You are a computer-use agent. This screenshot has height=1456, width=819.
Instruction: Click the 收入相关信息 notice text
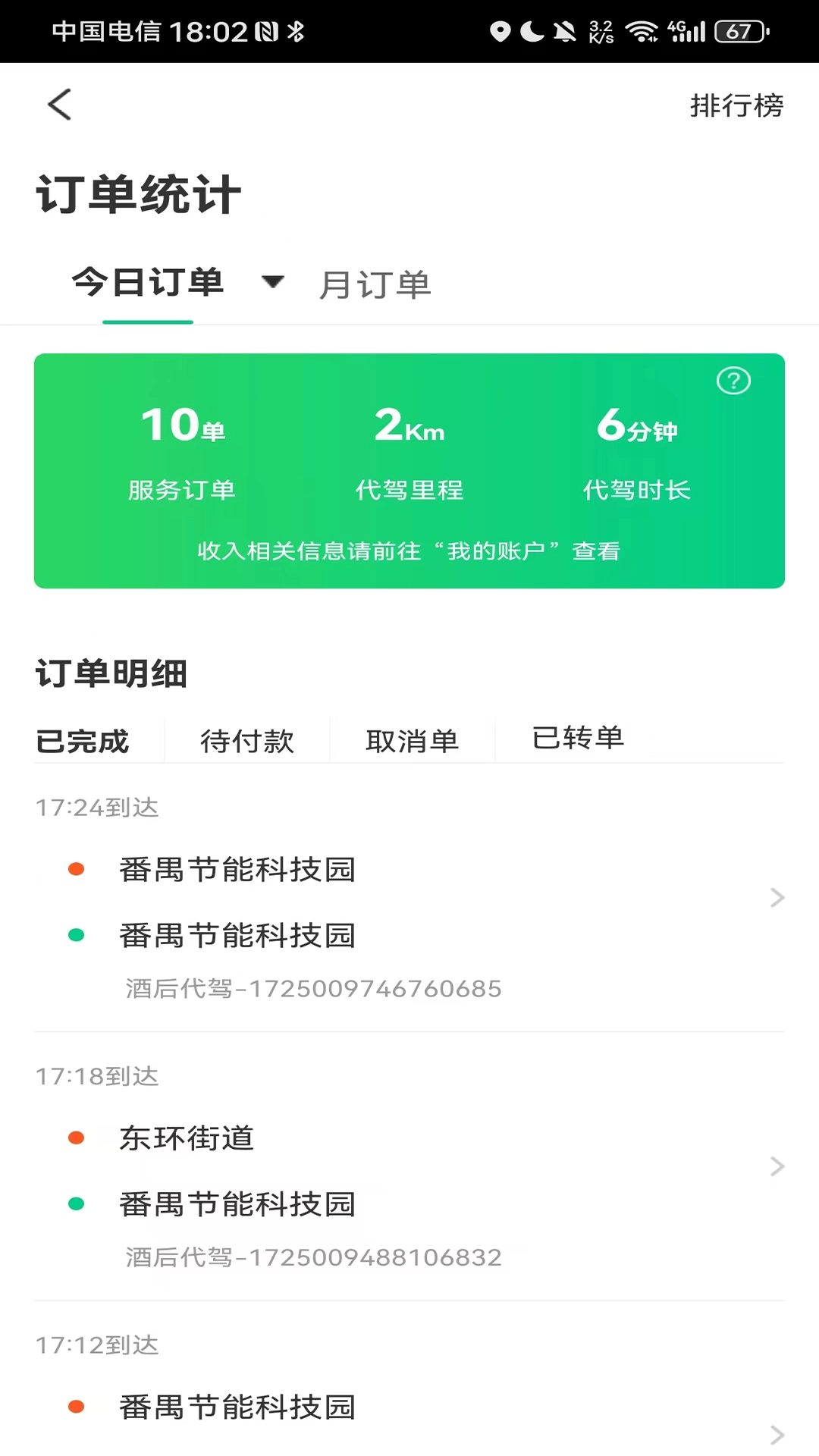tap(409, 551)
